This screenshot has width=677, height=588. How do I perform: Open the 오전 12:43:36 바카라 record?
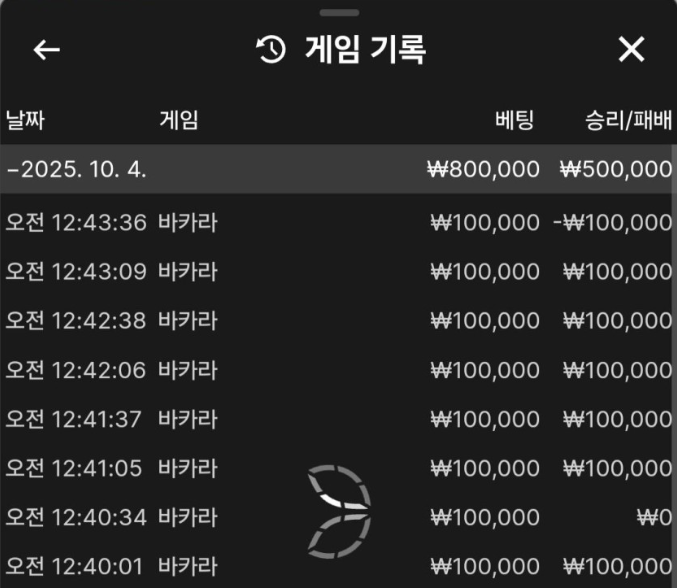[338, 222]
